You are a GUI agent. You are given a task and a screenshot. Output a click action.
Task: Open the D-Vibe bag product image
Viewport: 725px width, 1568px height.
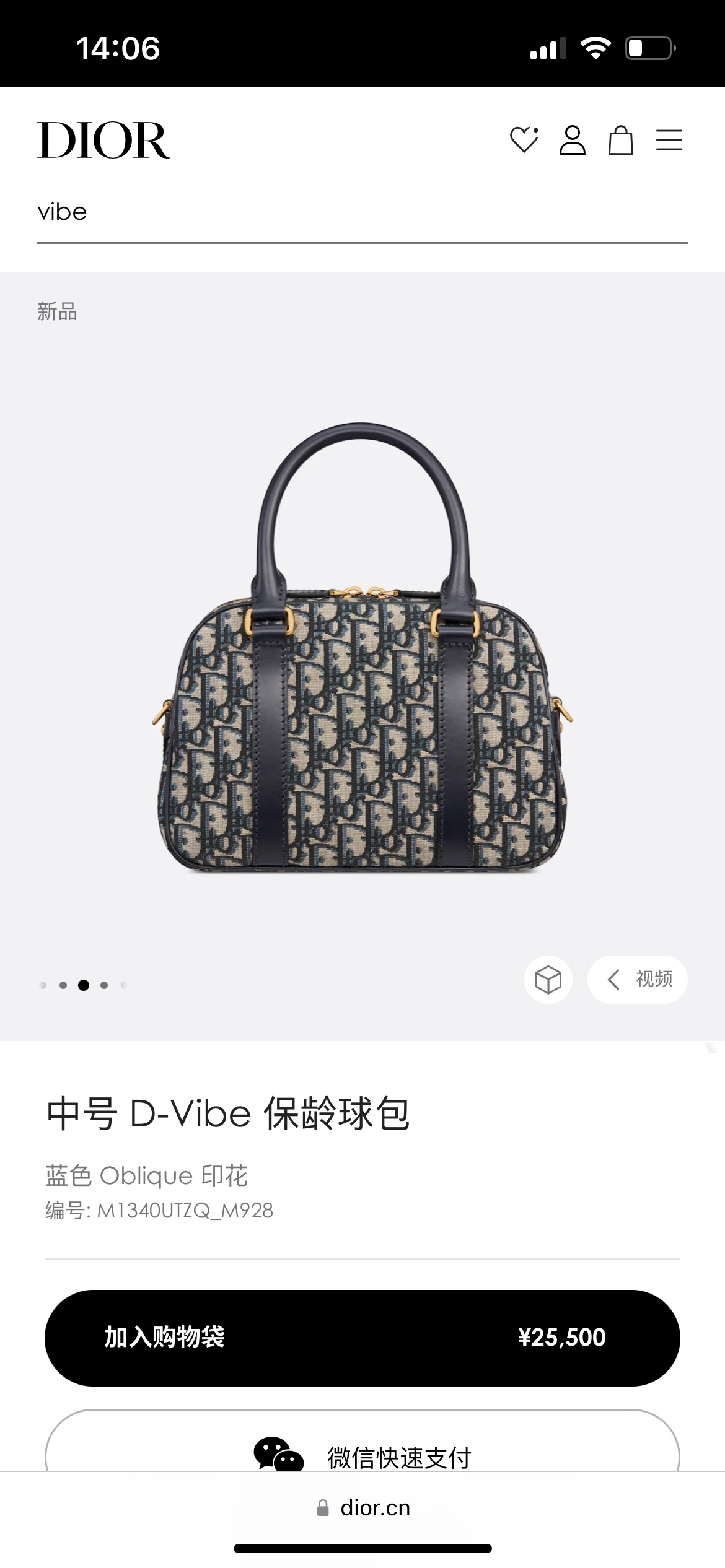coord(362,650)
